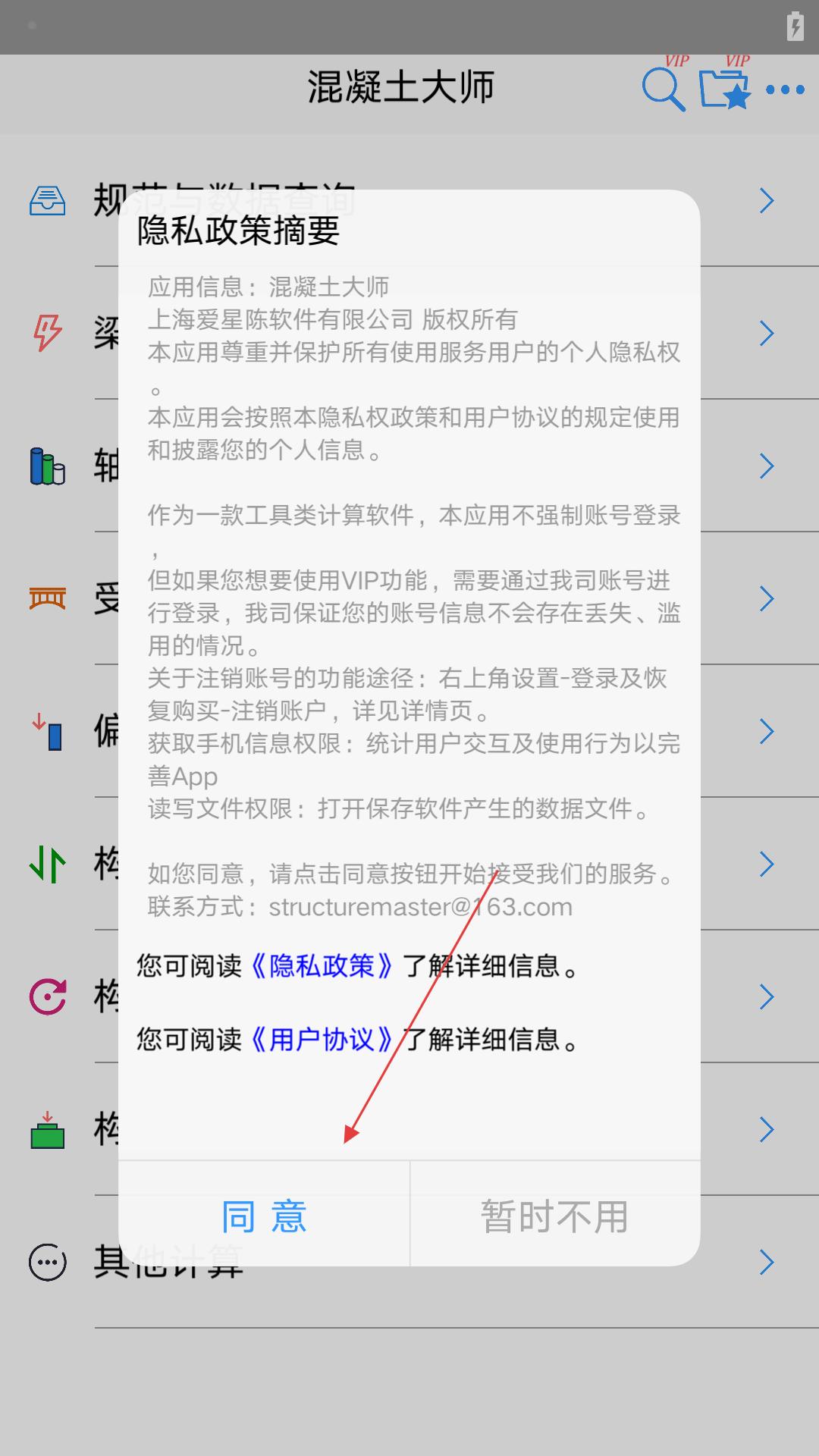Open the VIP search magnifier icon
Viewport: 819px width, 1456px height.
663,89
